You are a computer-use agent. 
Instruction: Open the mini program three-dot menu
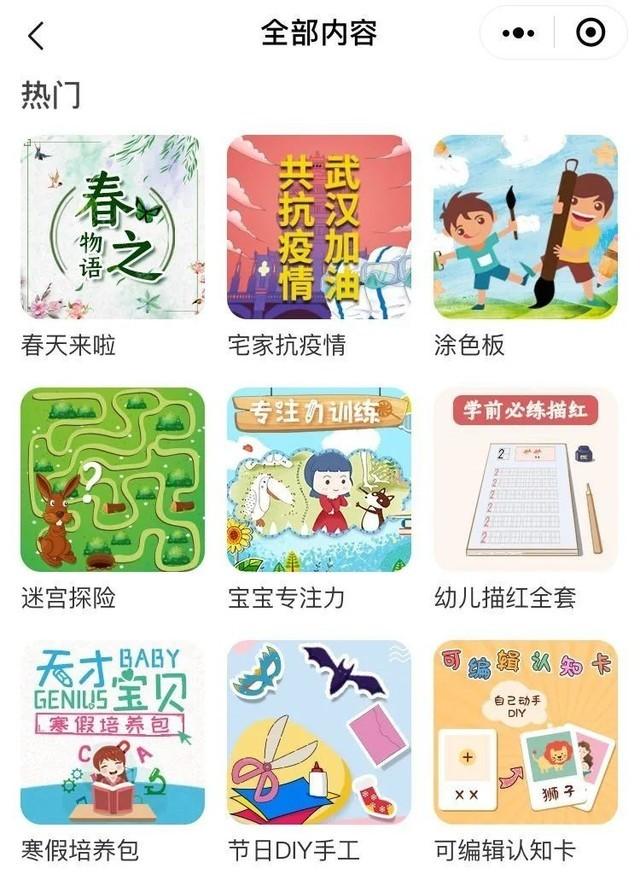[518, 33]
